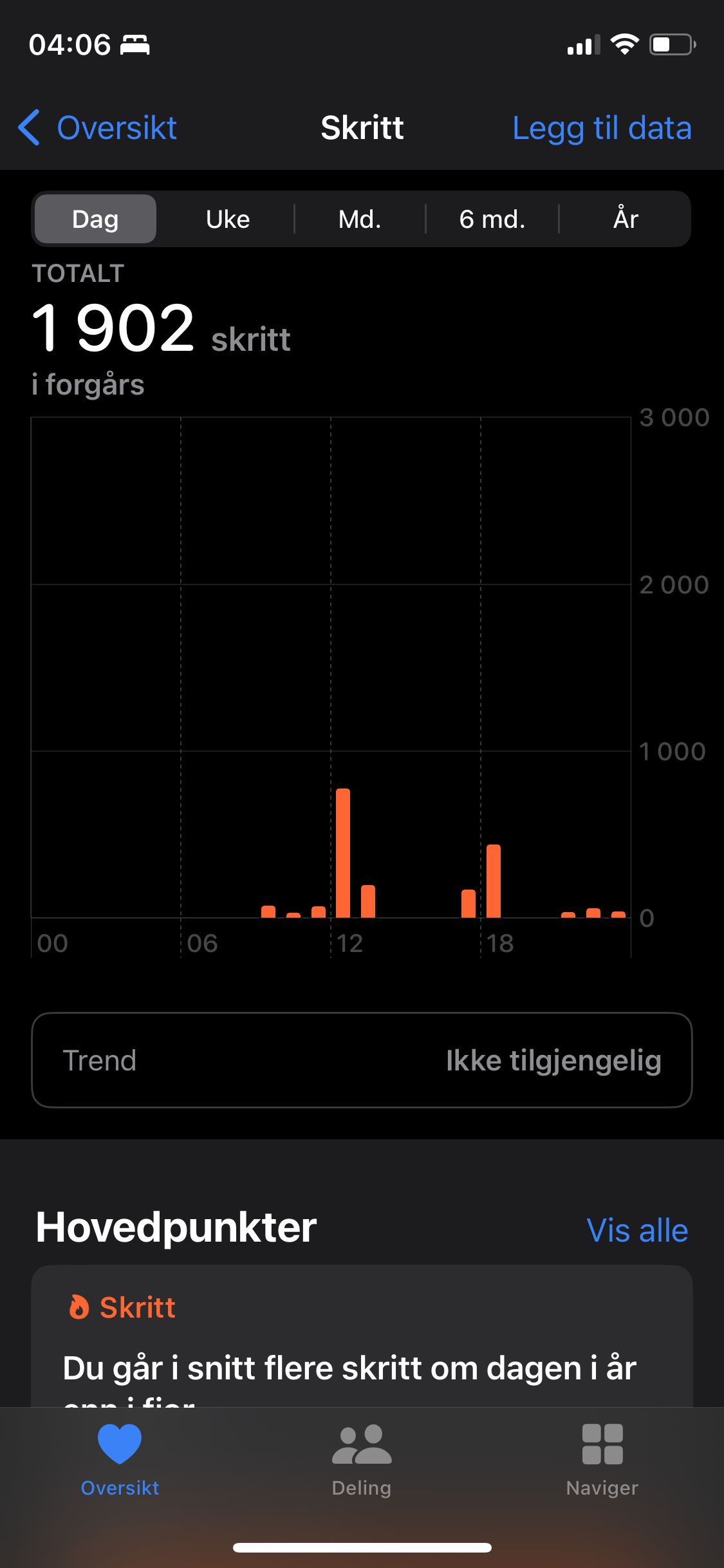The image size is (724, 1568).
Task: Switch to the Md. view
Action: pos(360,219)
